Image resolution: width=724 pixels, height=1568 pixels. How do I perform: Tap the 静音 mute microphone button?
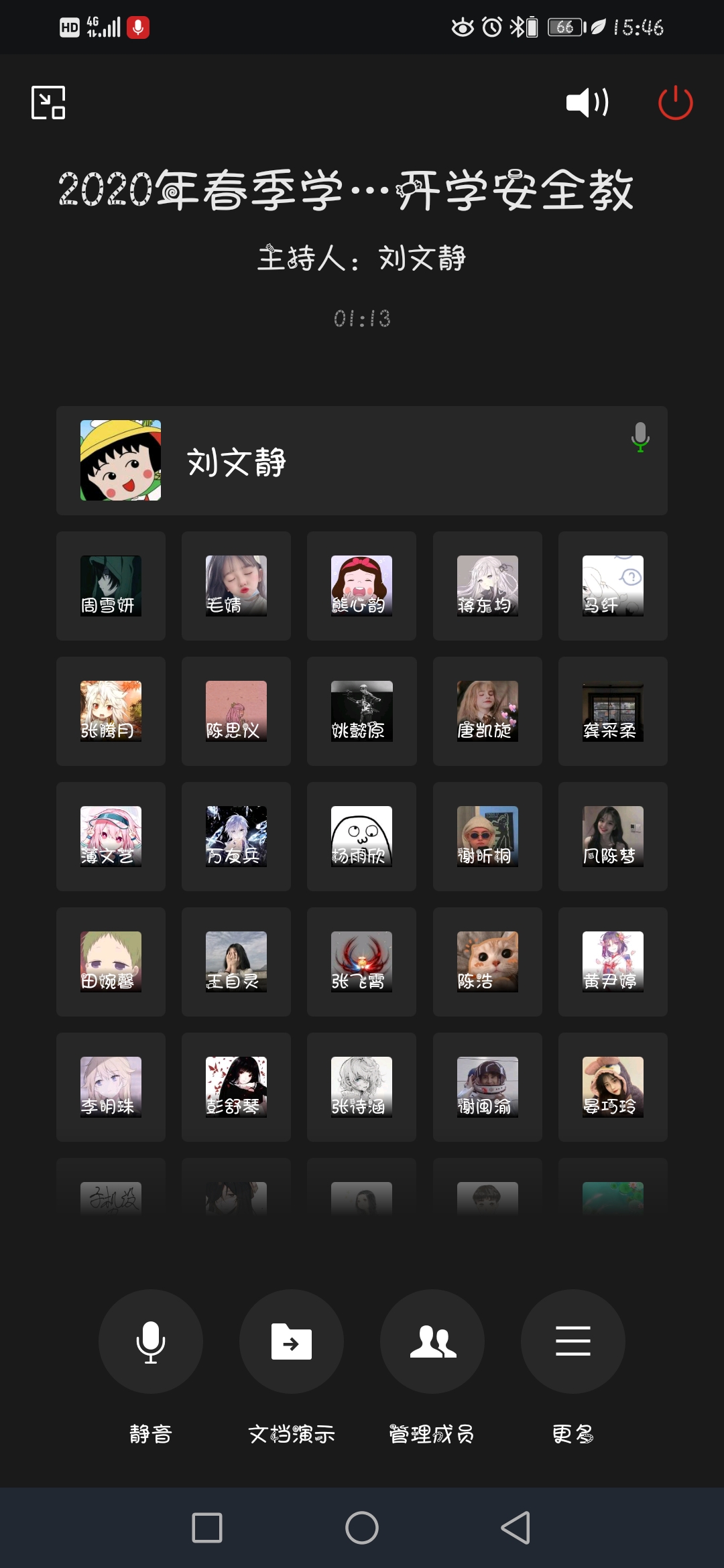tap(151, 1342)
